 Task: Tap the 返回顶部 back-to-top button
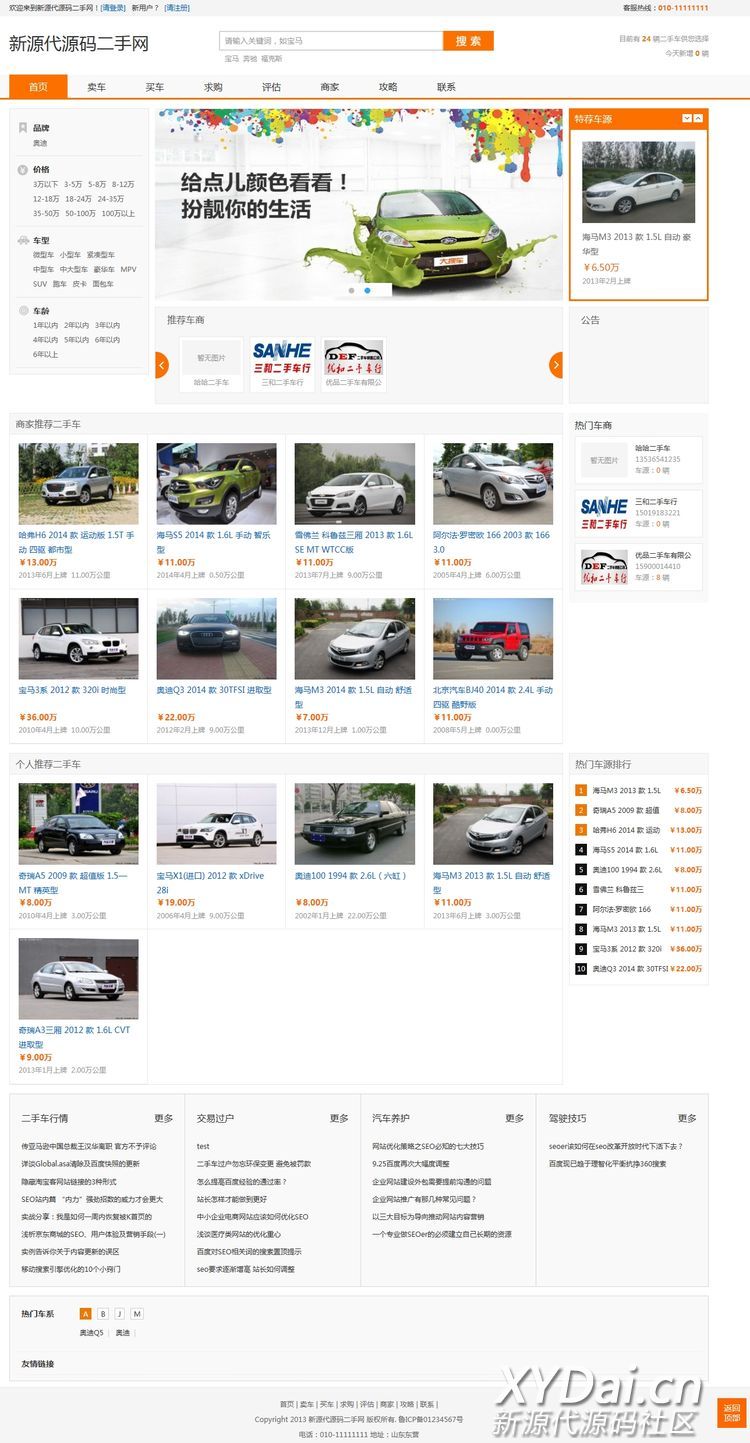pyautogui.click(x=732, y=1413)
